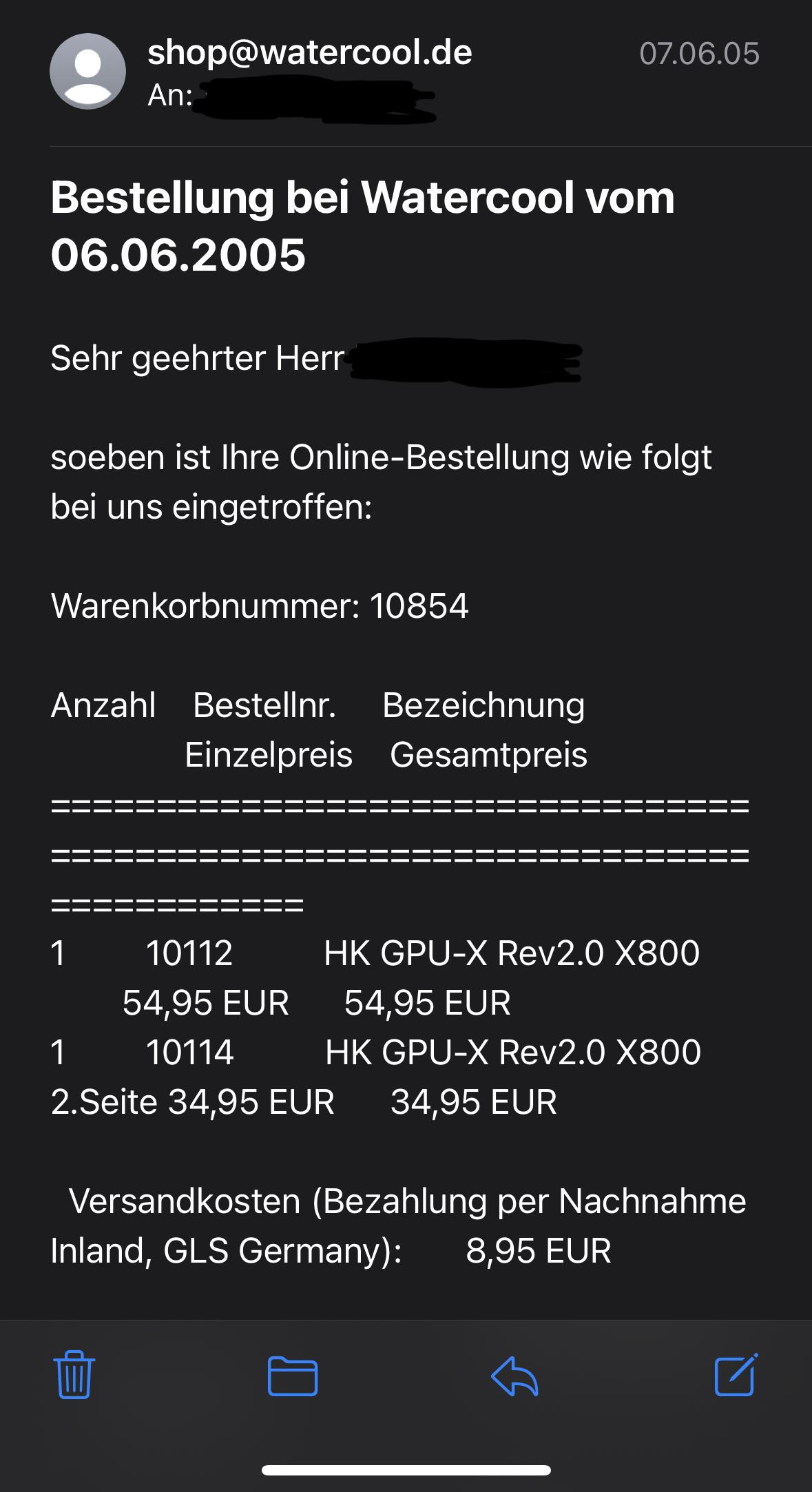
Task: Reply to the Watercool order email
Action: click(514, 1376)
